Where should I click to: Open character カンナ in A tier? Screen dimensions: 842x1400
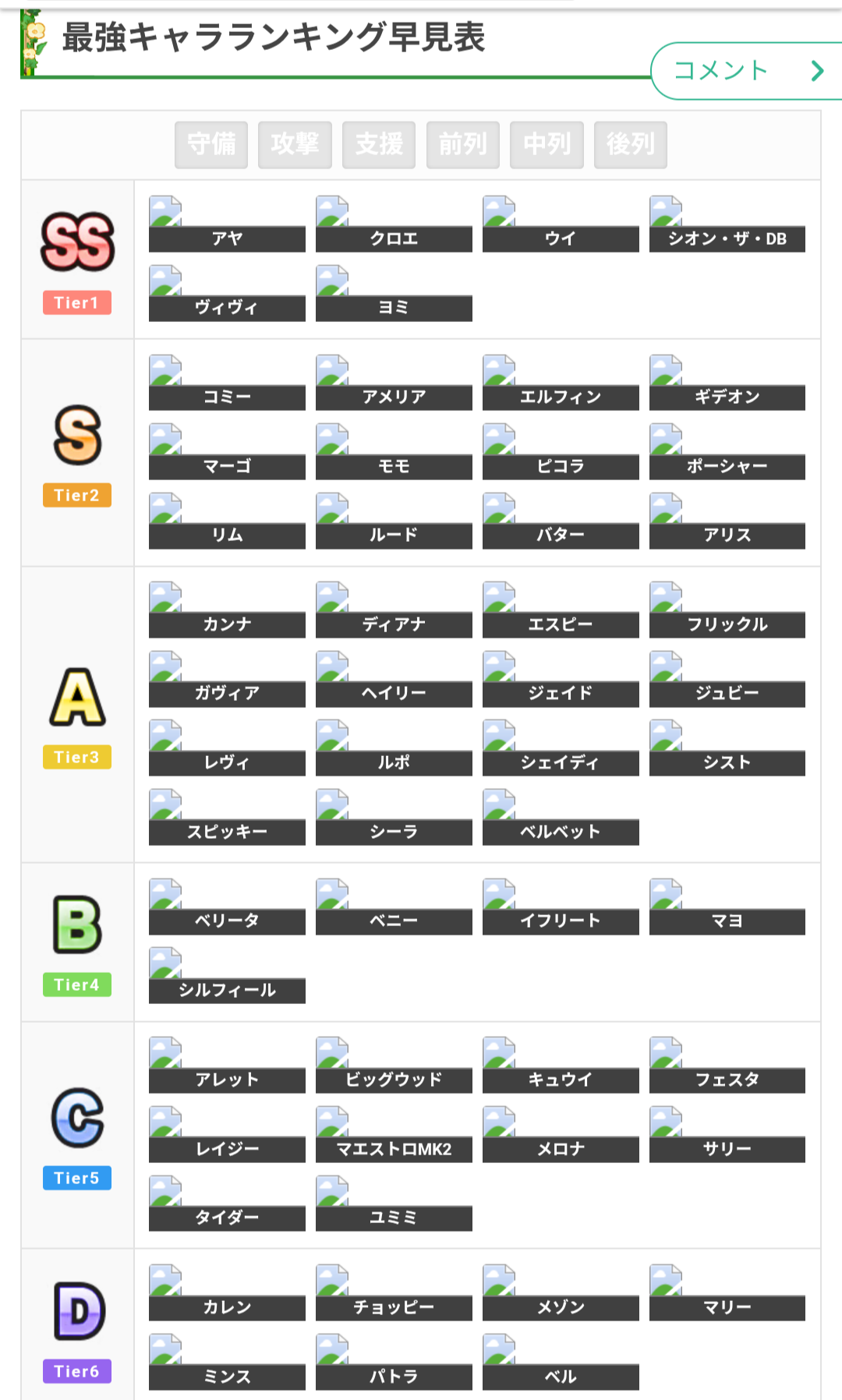(227, 610)
